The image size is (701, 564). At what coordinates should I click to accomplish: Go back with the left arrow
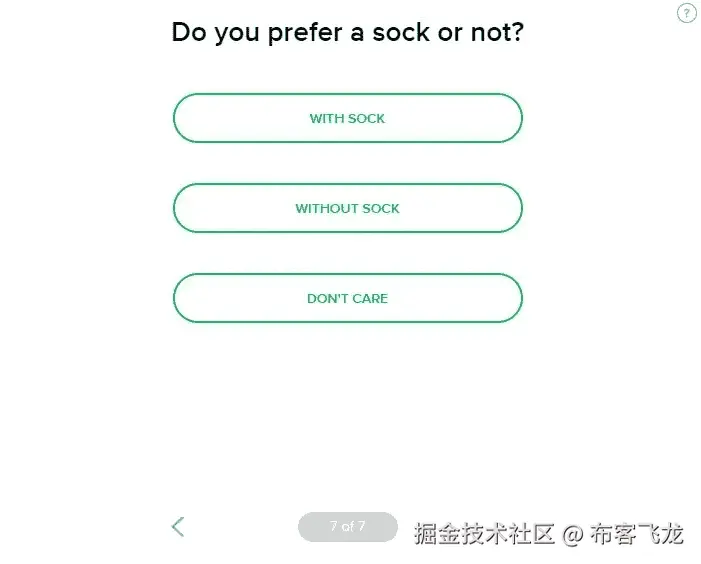pos(178,526)
